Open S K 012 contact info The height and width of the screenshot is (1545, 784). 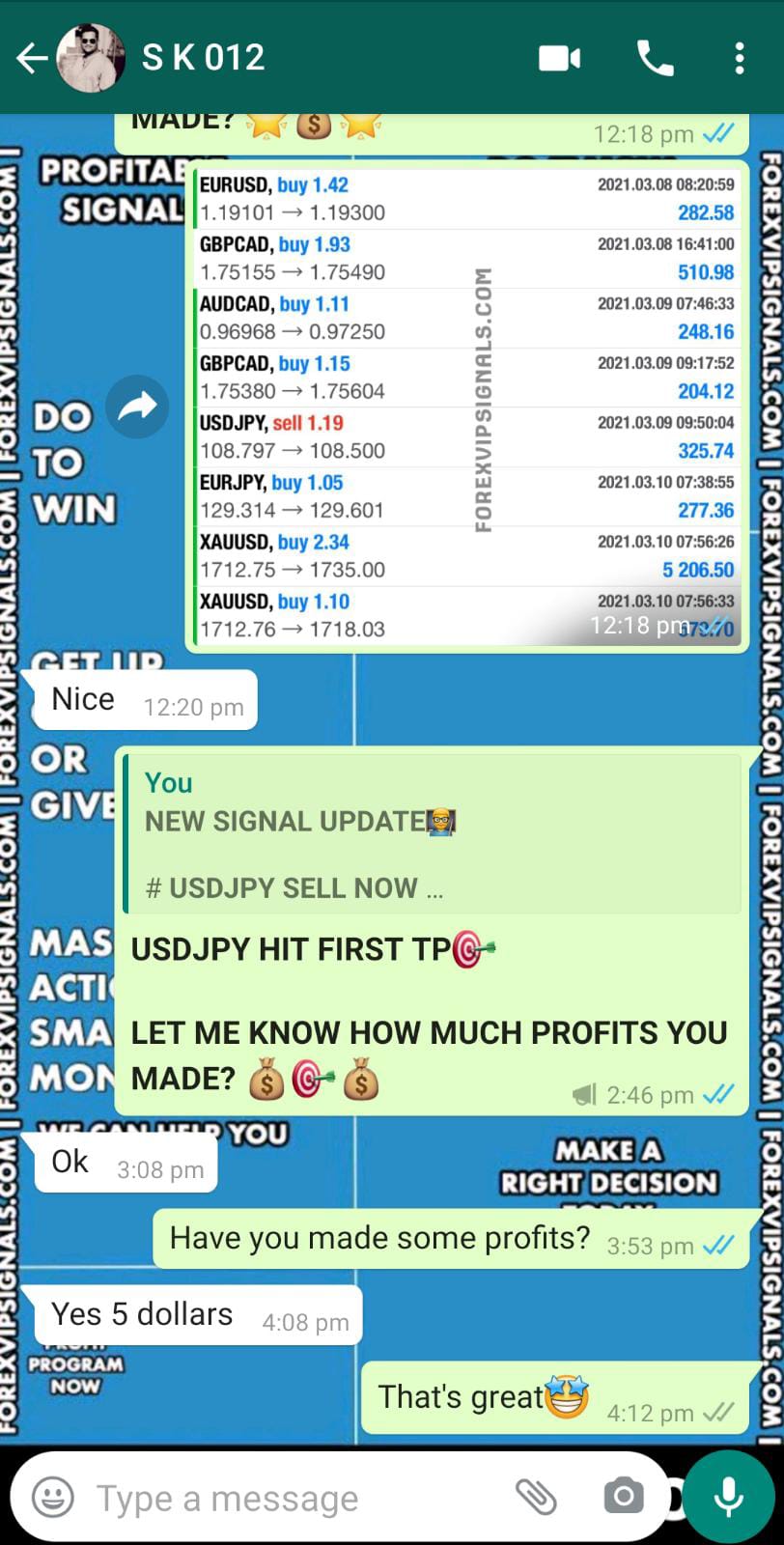(x=203, y=59)
